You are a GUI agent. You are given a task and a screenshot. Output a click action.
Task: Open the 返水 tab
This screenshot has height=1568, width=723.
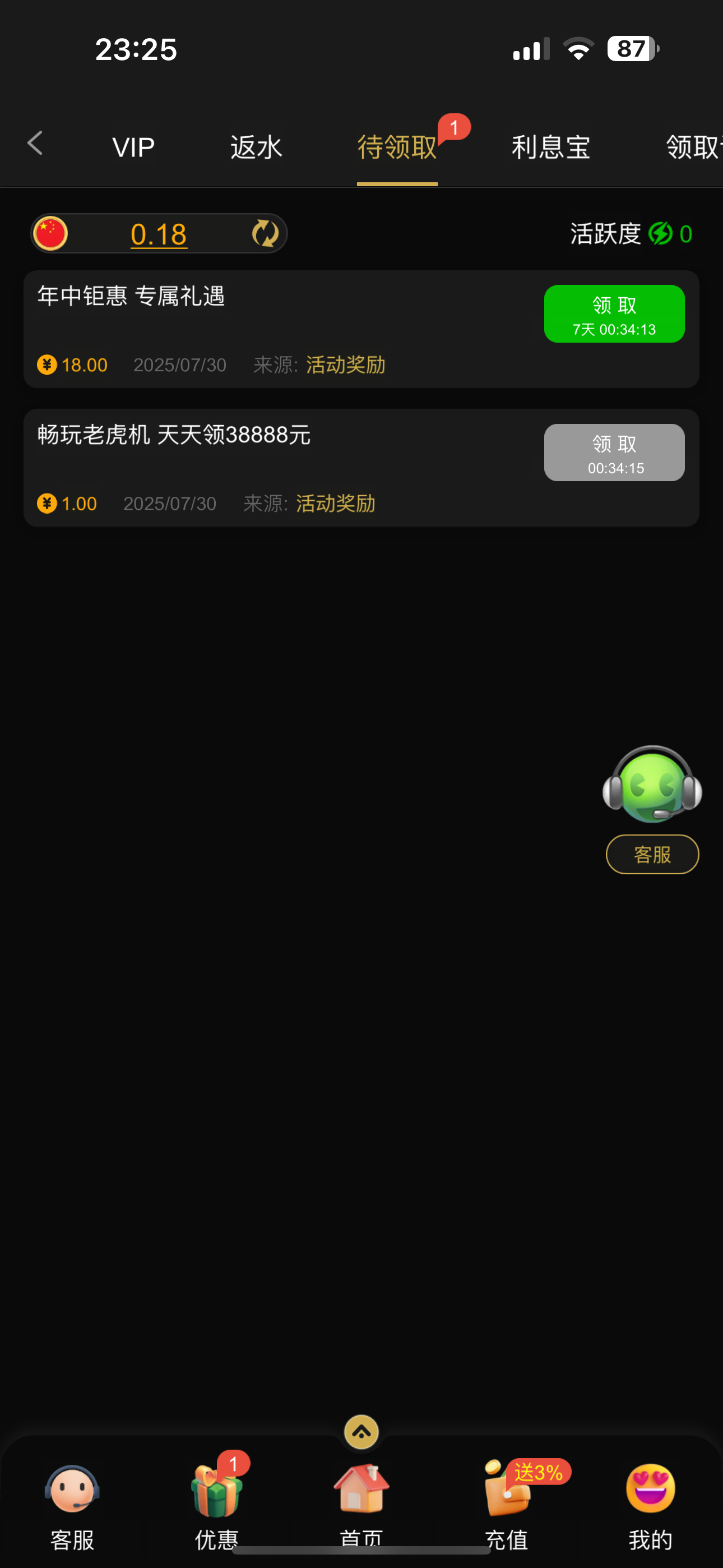[x=256, y=147]
